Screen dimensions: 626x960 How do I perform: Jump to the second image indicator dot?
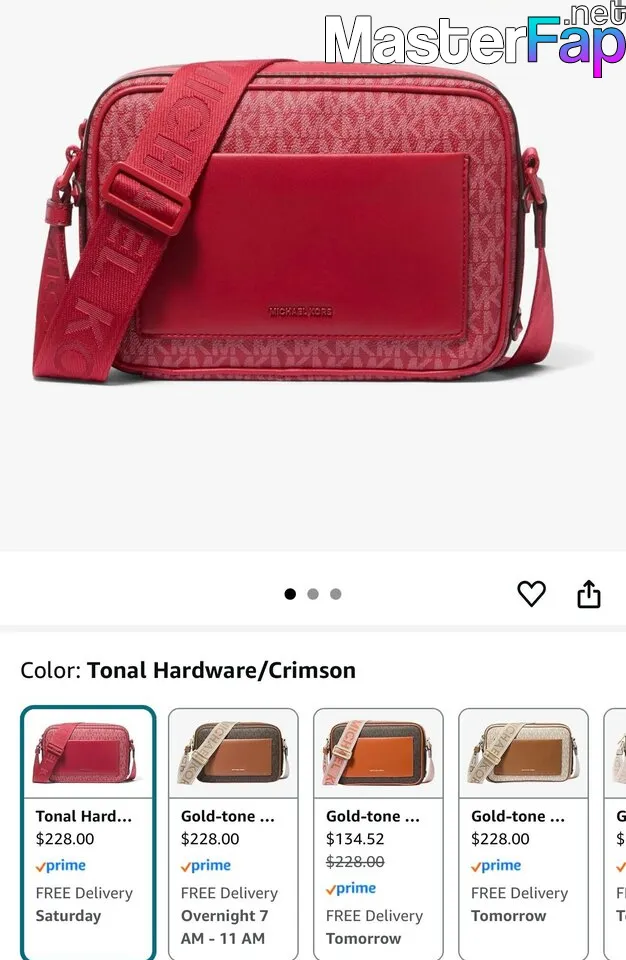tap(313, 594)
